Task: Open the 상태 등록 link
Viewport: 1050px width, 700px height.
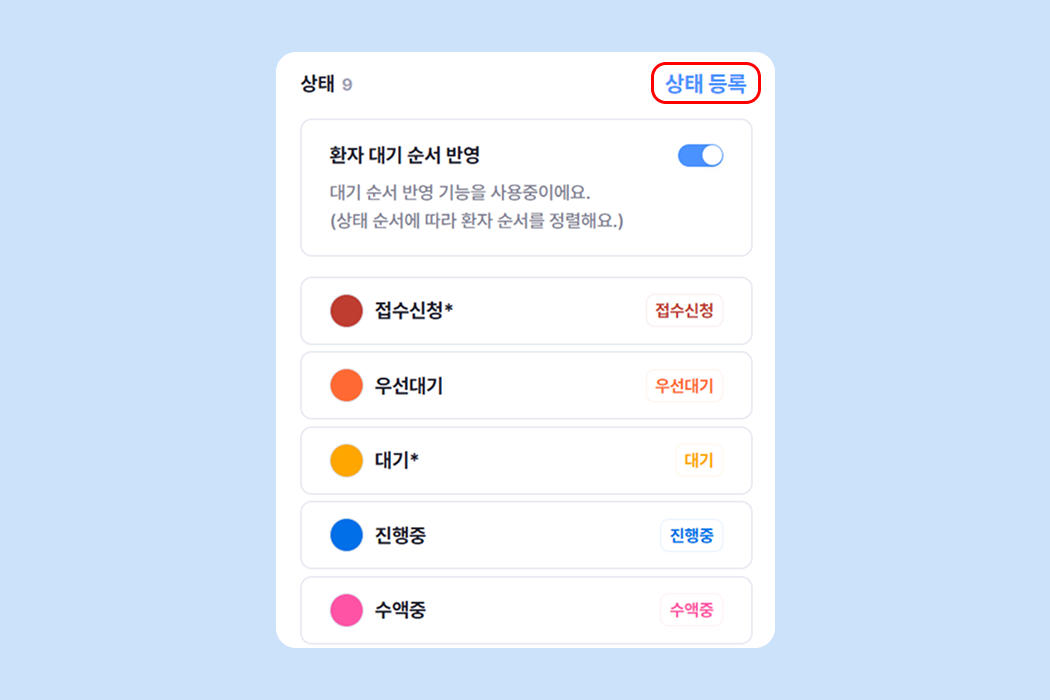Action: [706, 84]
